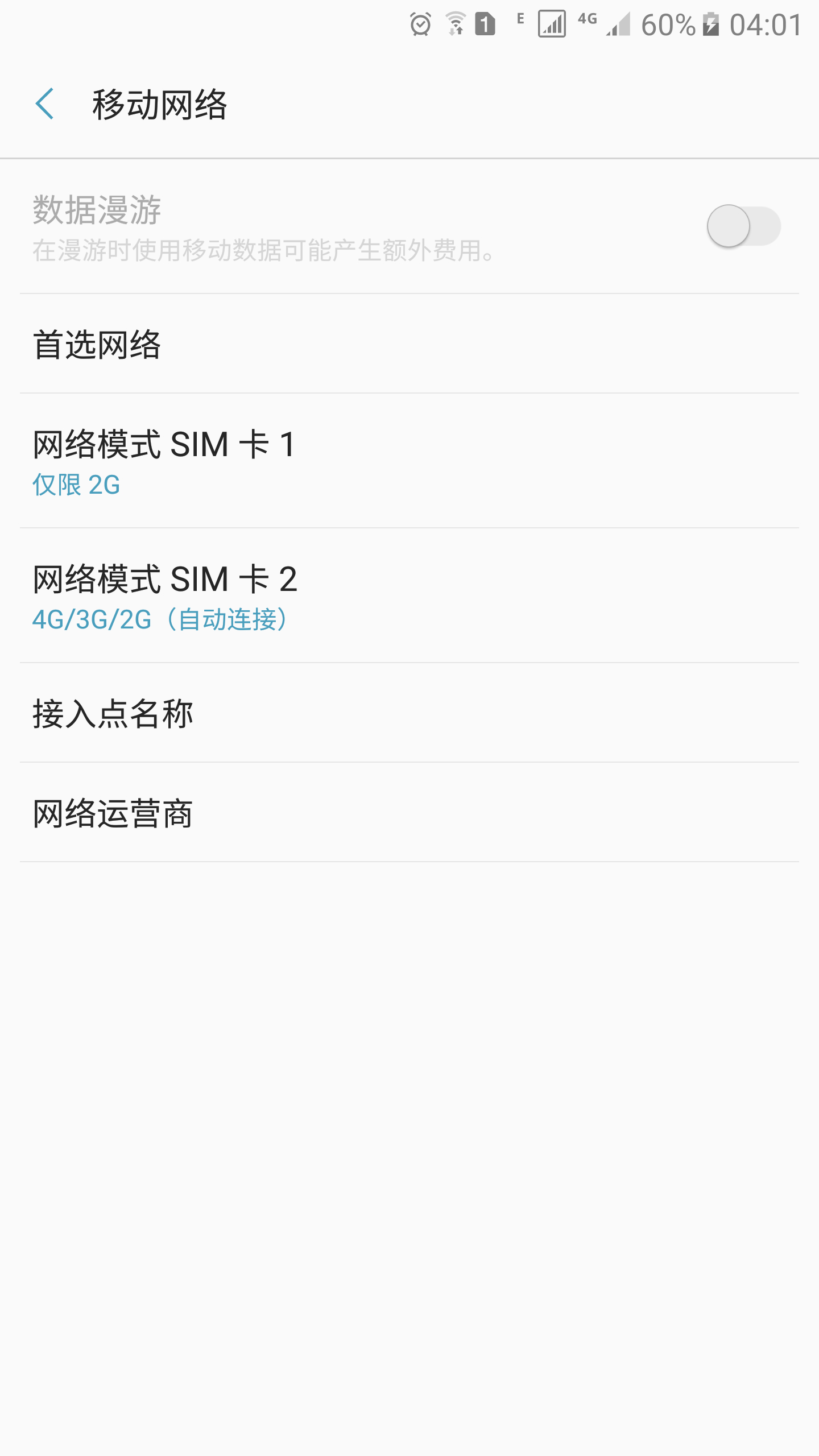Open 网络模式 SIM 卡 1
The image size is (819, 1456).
(409, 461)
